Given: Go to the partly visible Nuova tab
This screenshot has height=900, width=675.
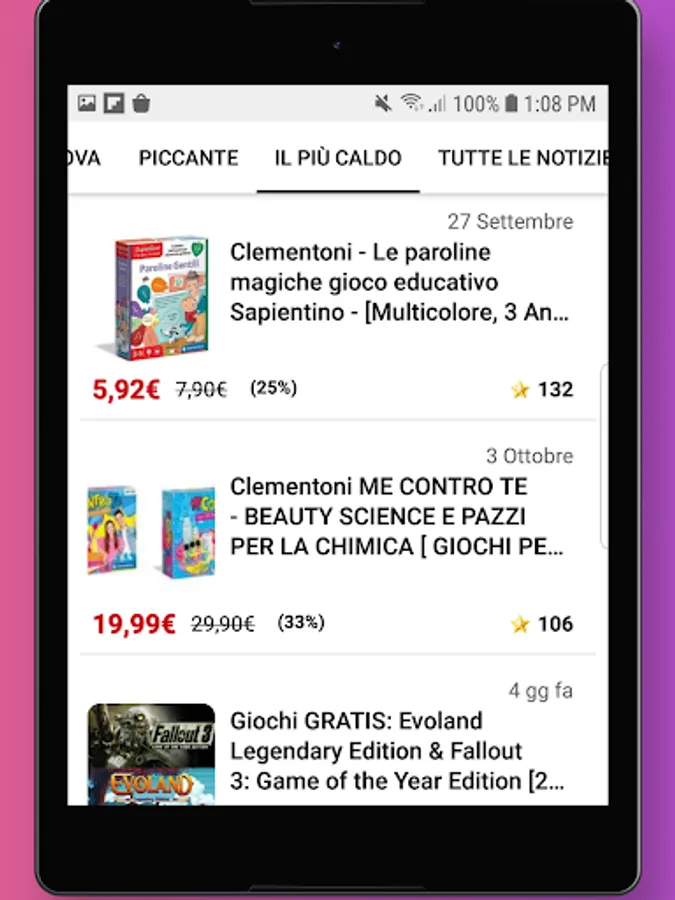Looking at the screenshot, I should tap(84, 158).
